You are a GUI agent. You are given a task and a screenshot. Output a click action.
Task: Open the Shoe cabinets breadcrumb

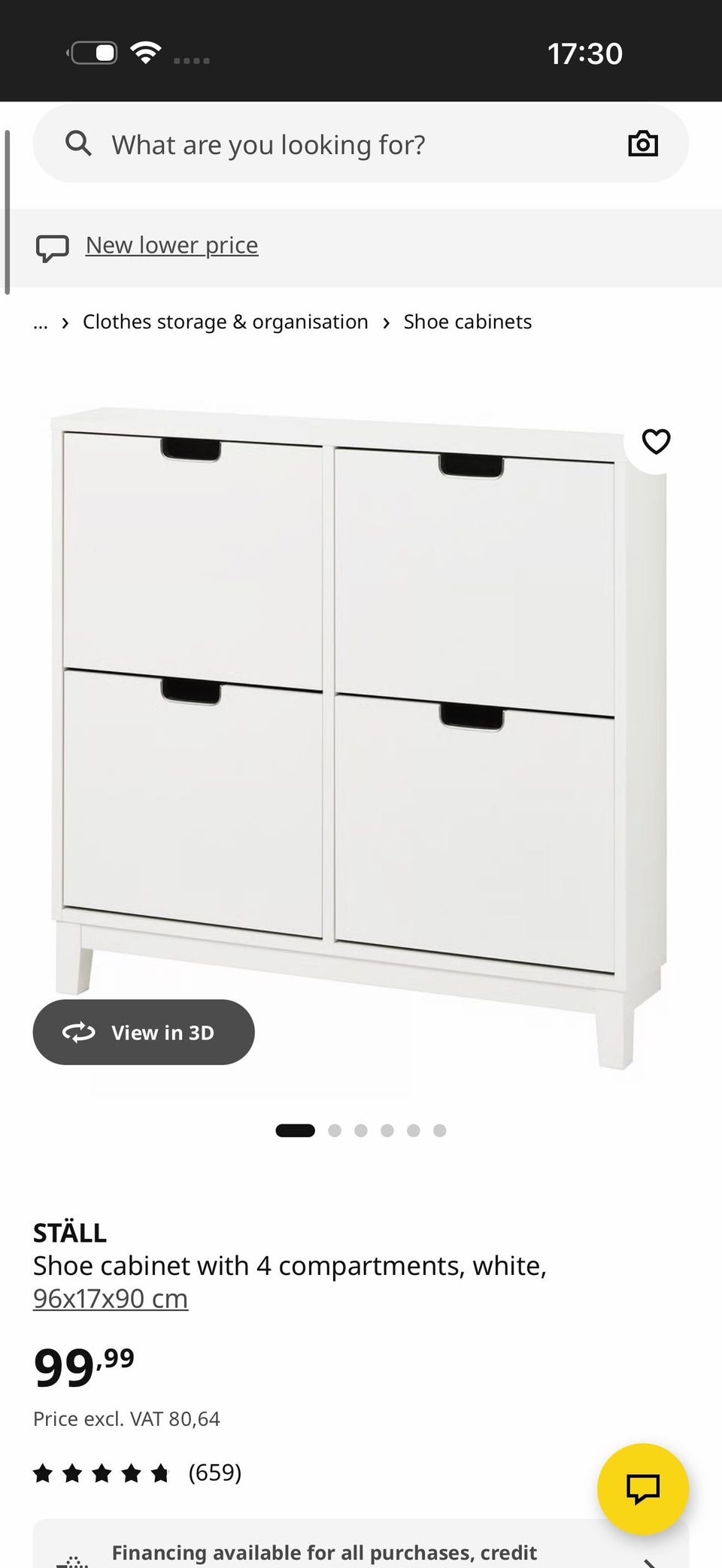467,322
